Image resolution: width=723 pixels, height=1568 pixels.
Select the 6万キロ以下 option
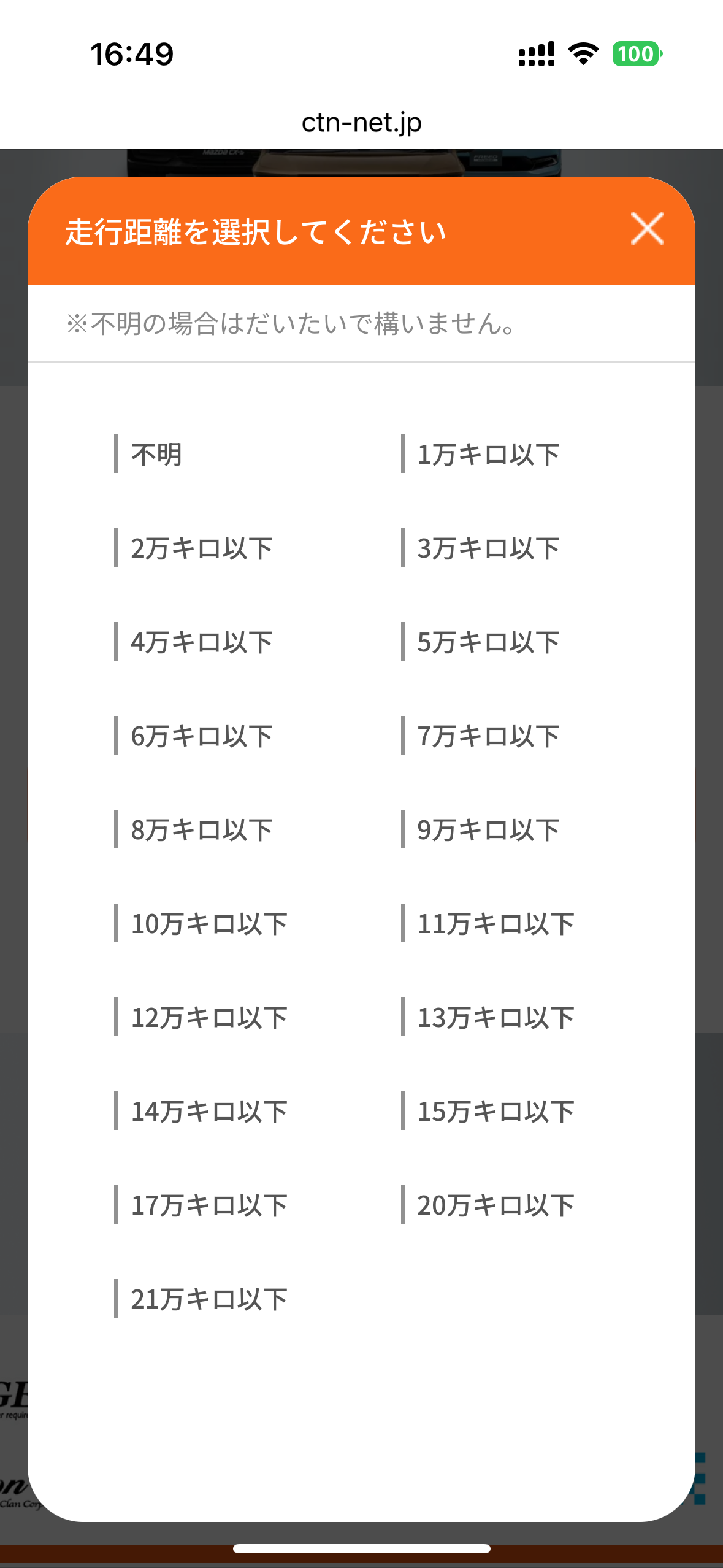(x=202, y=736)
